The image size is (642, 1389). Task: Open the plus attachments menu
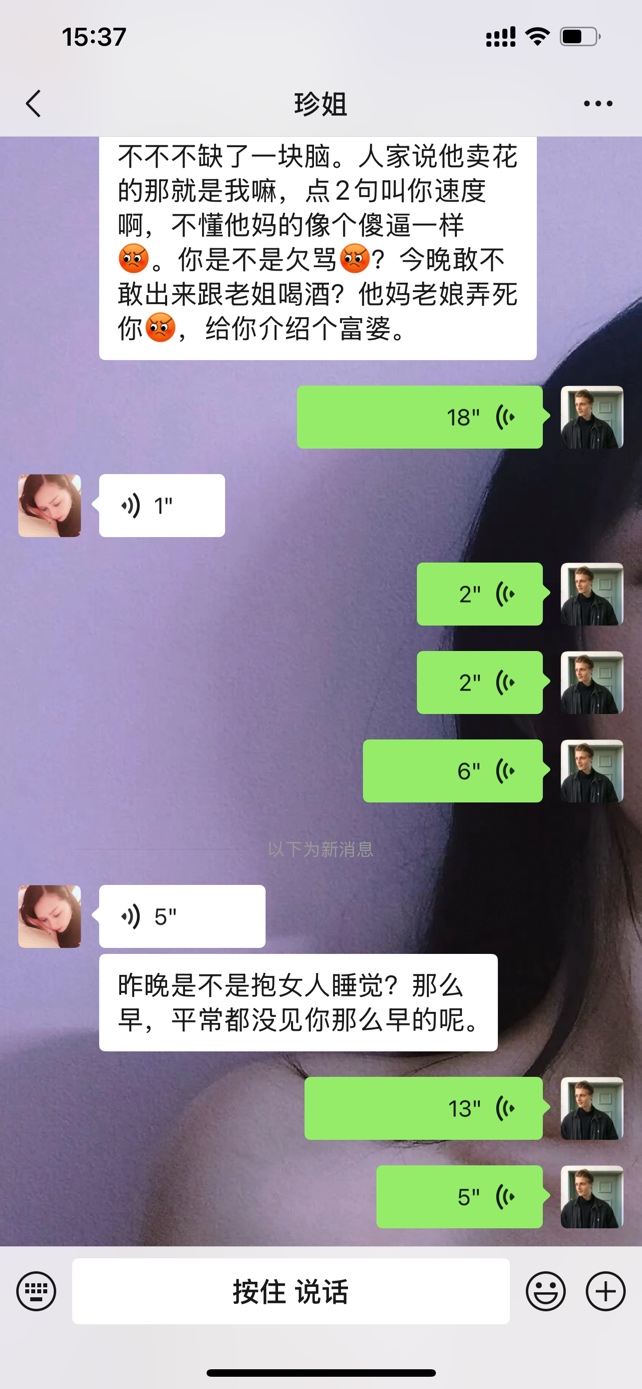tap(605, 1291)
